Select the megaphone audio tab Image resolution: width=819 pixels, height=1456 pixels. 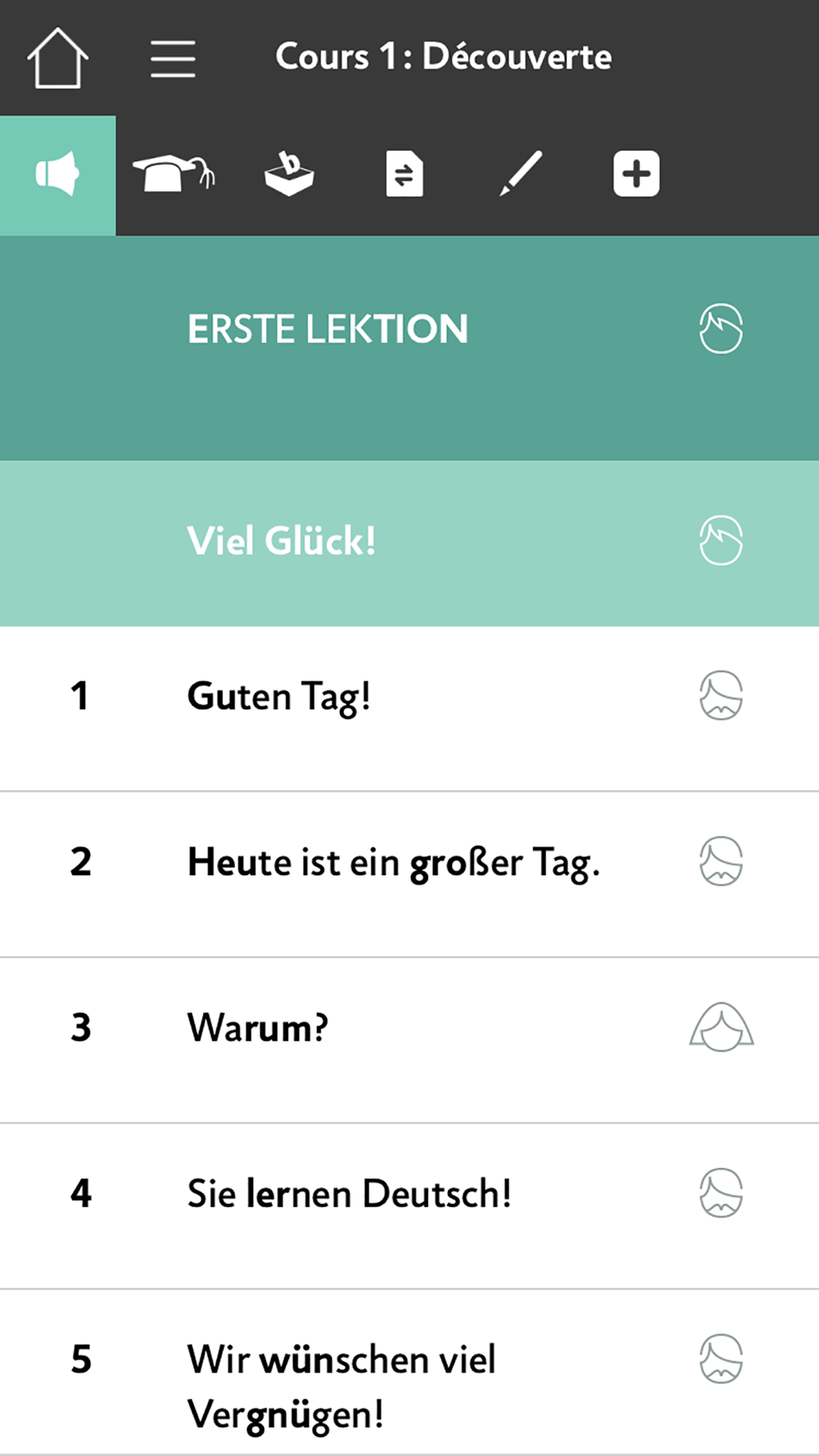coord(57,175)
